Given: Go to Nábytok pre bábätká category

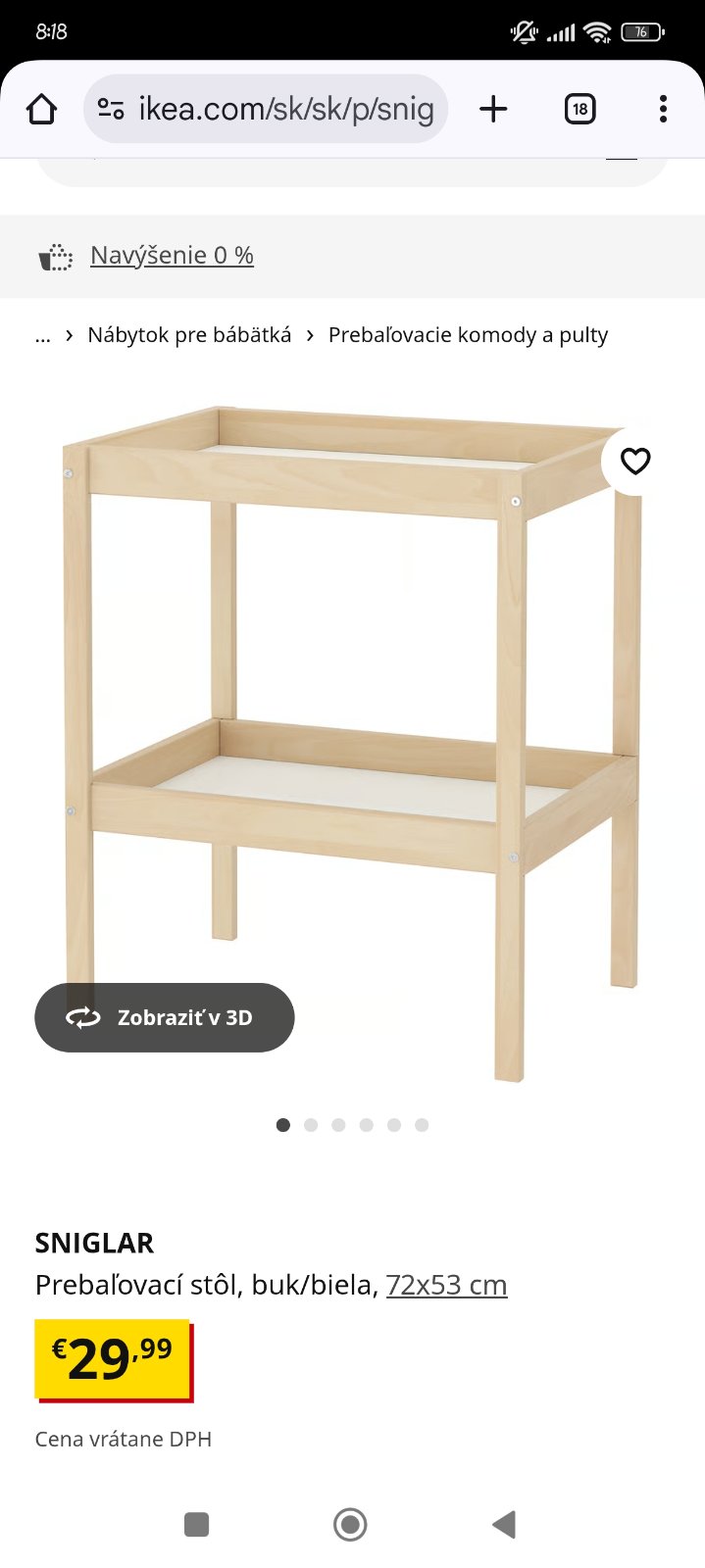Looking at the screenshot, I should pos(189,335).
